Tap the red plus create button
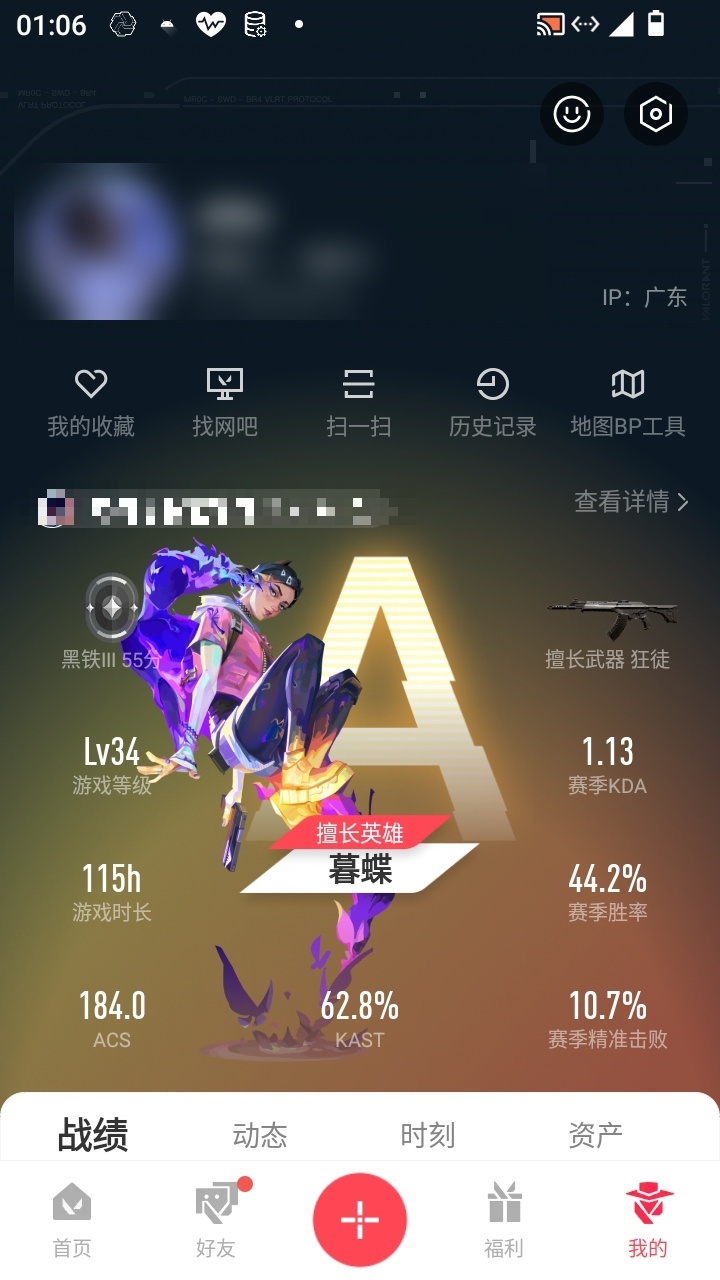The height and width of the screenshot is (1280, 720). (360, 1220)
